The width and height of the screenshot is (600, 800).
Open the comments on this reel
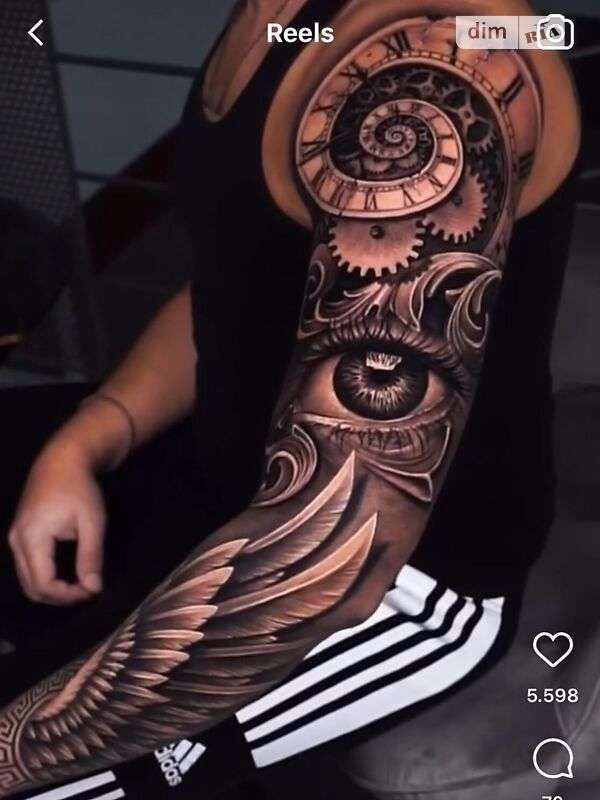[552, 760]
